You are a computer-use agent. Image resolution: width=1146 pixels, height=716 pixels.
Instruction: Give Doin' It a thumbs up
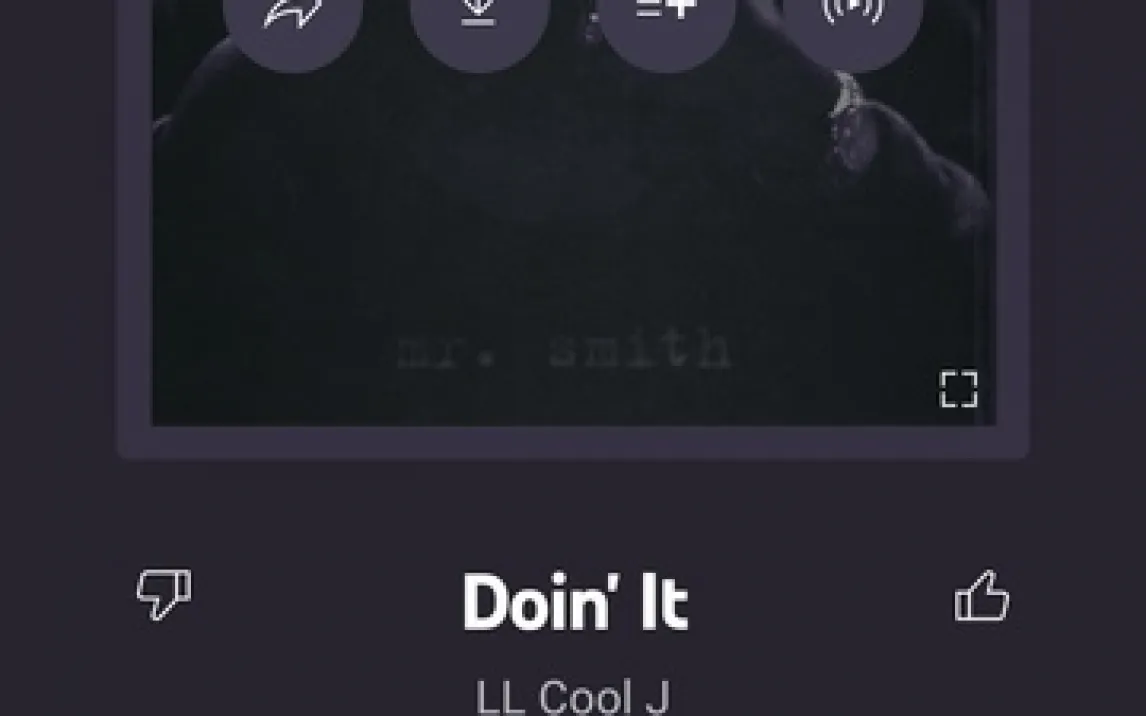point(982,597)
